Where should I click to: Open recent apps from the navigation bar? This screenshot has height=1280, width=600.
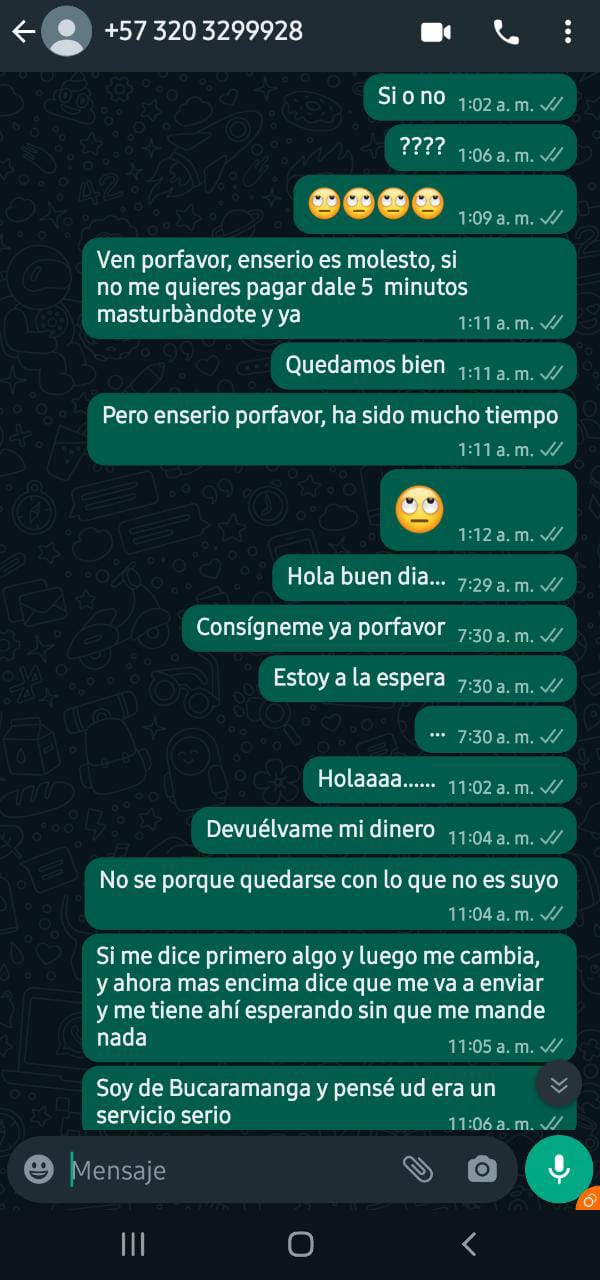pyautogui.click(x=133, y=1244)
